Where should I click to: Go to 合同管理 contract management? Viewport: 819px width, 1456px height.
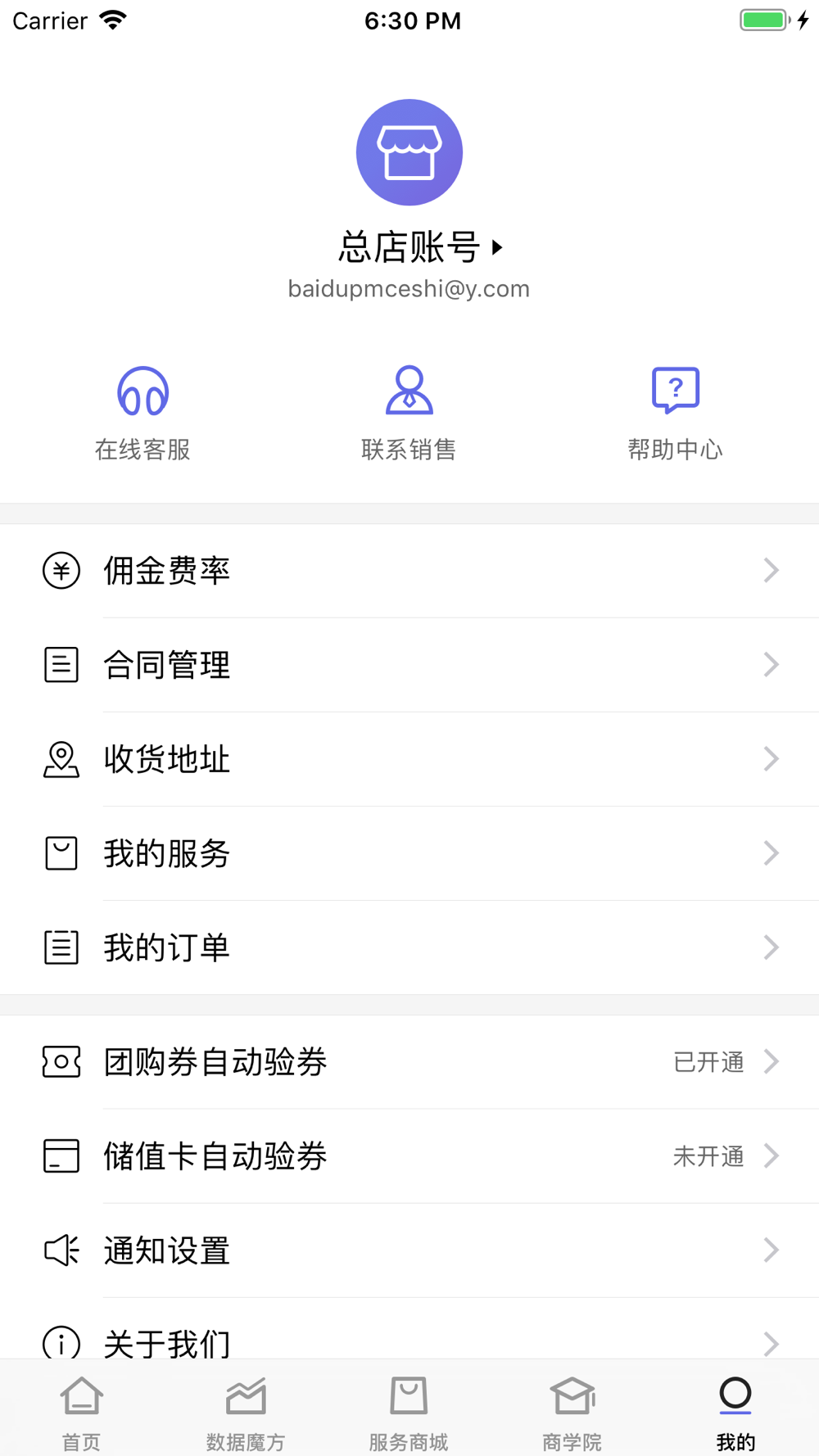409,665
